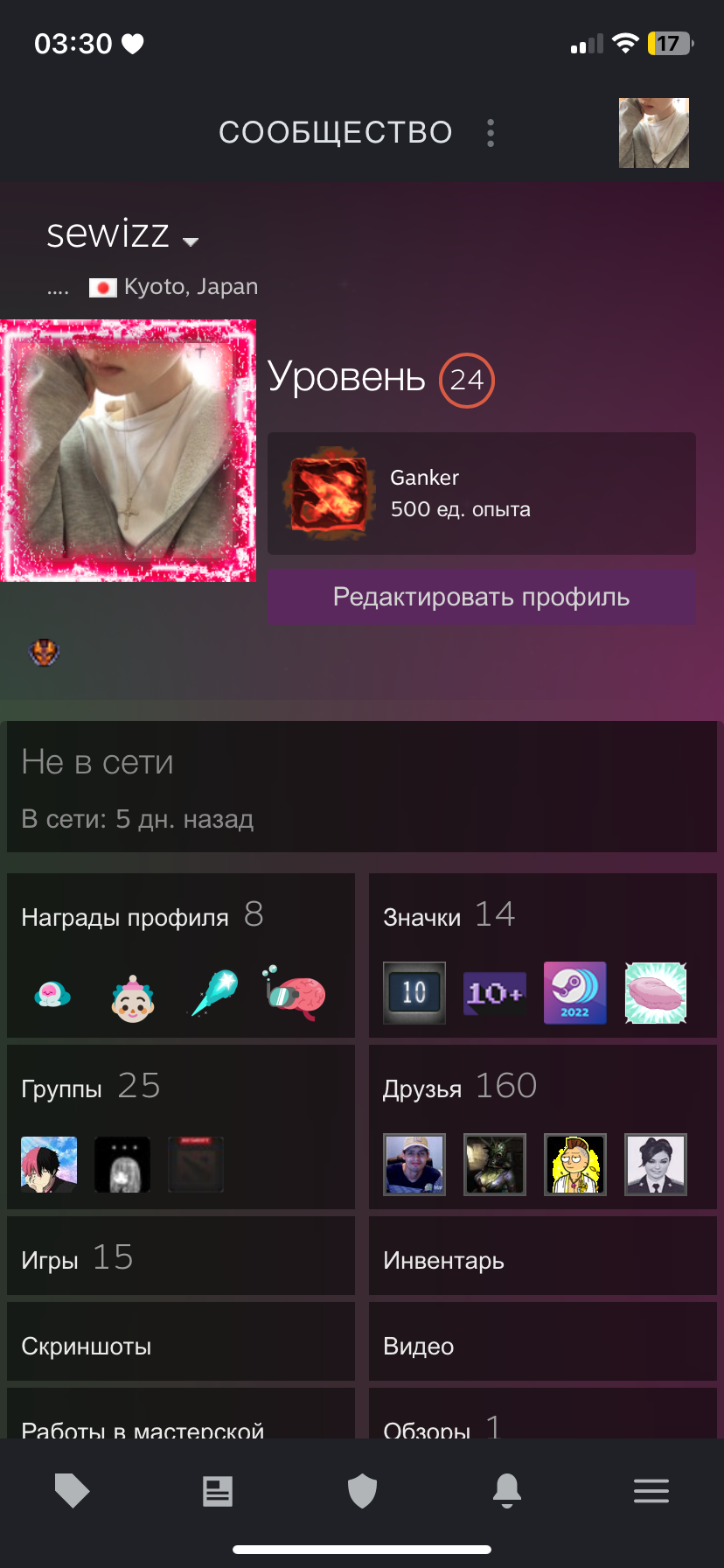Screen dimensions: 724x1568
Task: Open the Steam 2022 badge
Action: (x=575, y=993)
